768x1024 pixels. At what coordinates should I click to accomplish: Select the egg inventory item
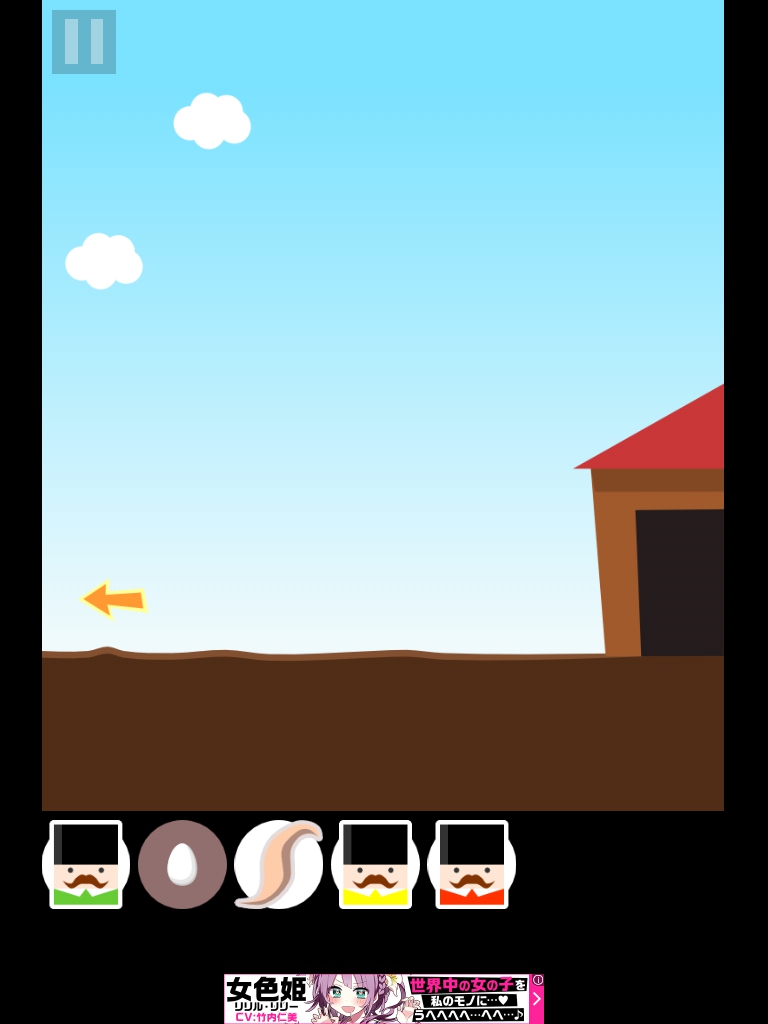click(182, 864)
